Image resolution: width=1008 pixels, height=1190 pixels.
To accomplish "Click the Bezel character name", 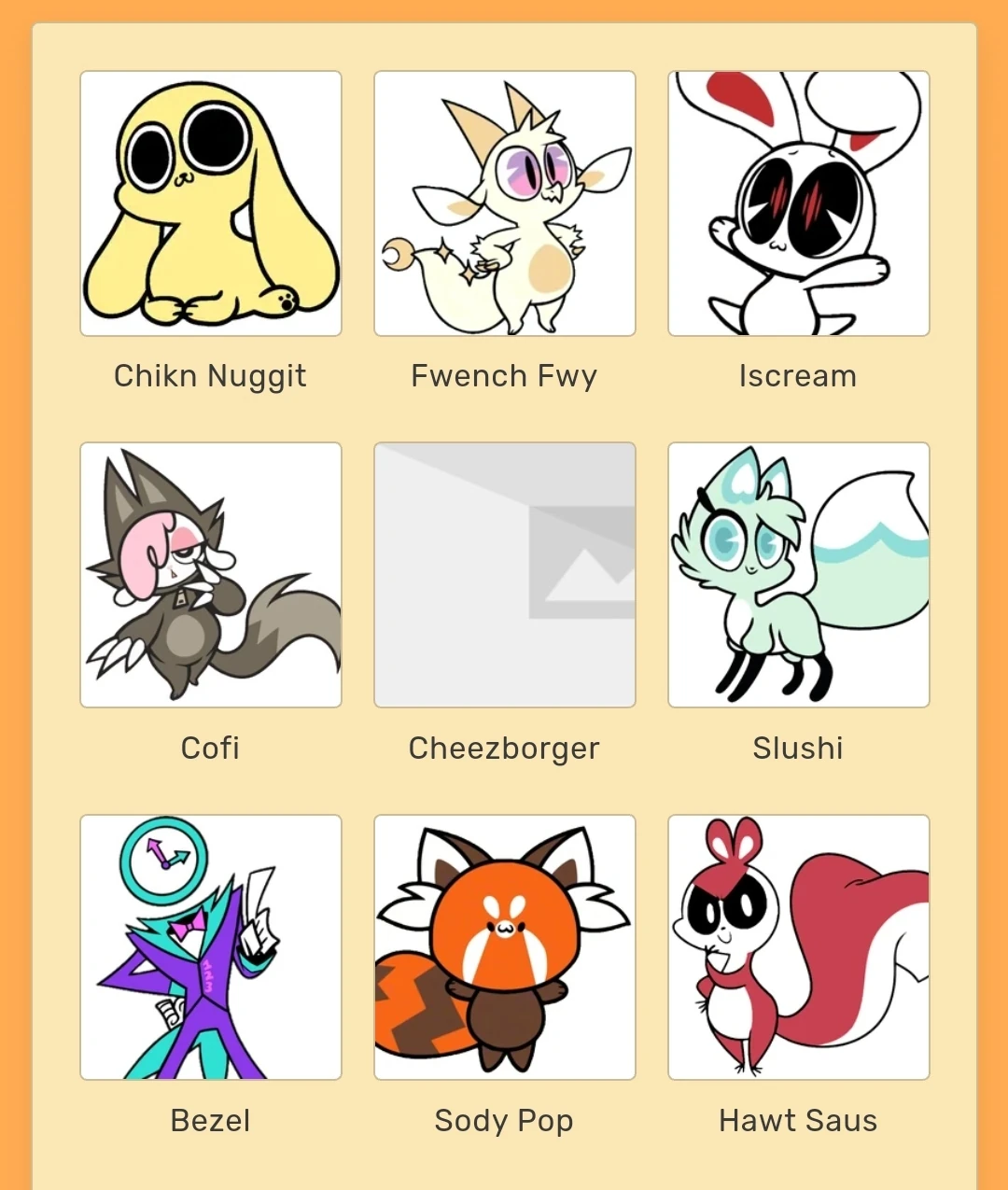I will pyautogui.click(x=210, y=1120).
